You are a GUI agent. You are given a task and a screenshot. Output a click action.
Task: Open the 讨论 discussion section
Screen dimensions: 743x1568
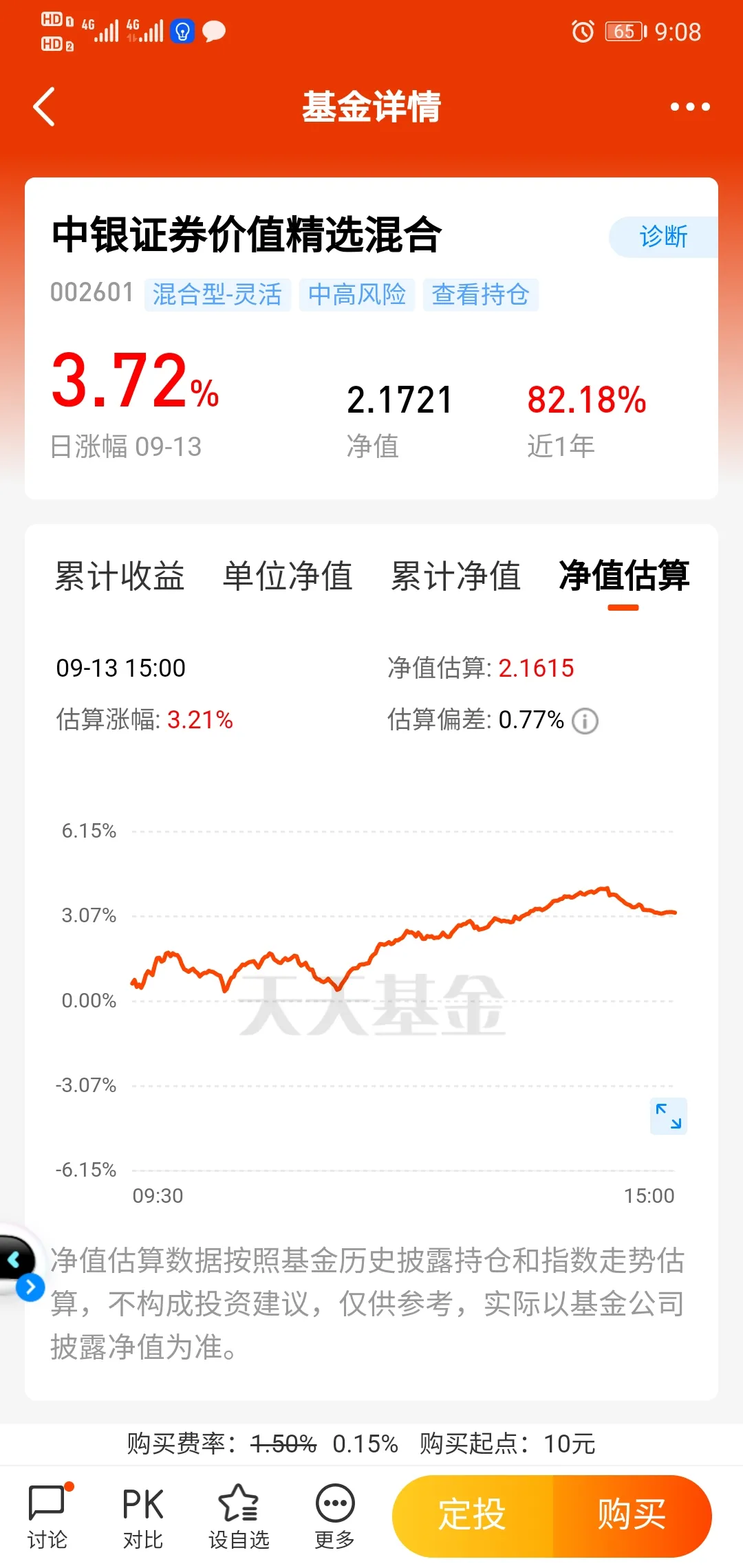(x=47, y=1516)
